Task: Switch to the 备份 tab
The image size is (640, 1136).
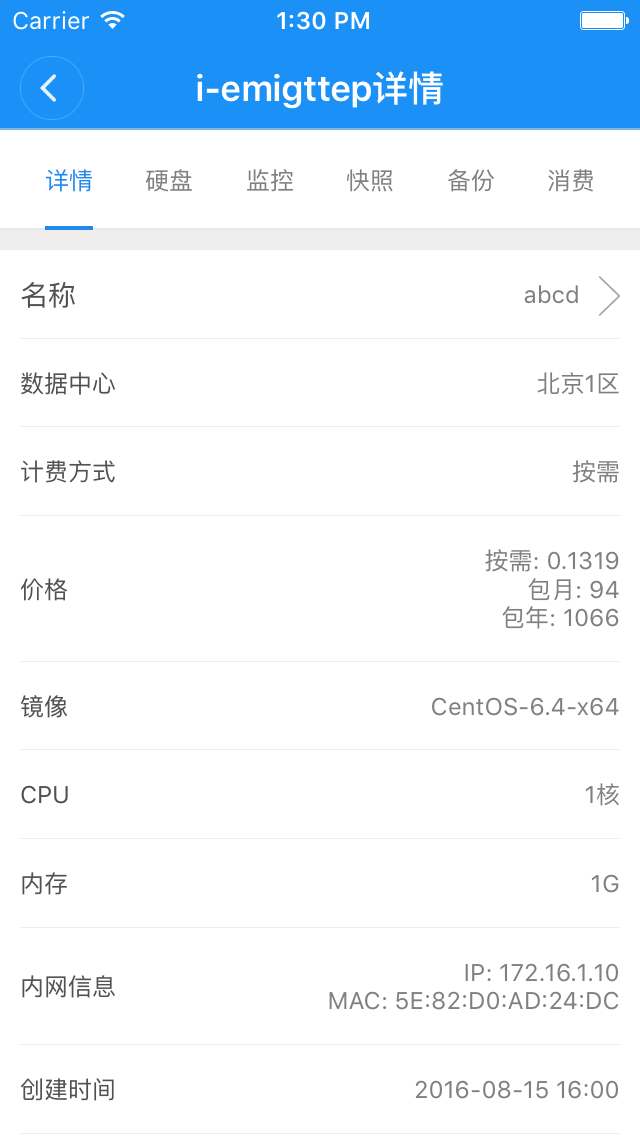Action: click(x=471, y=181)
